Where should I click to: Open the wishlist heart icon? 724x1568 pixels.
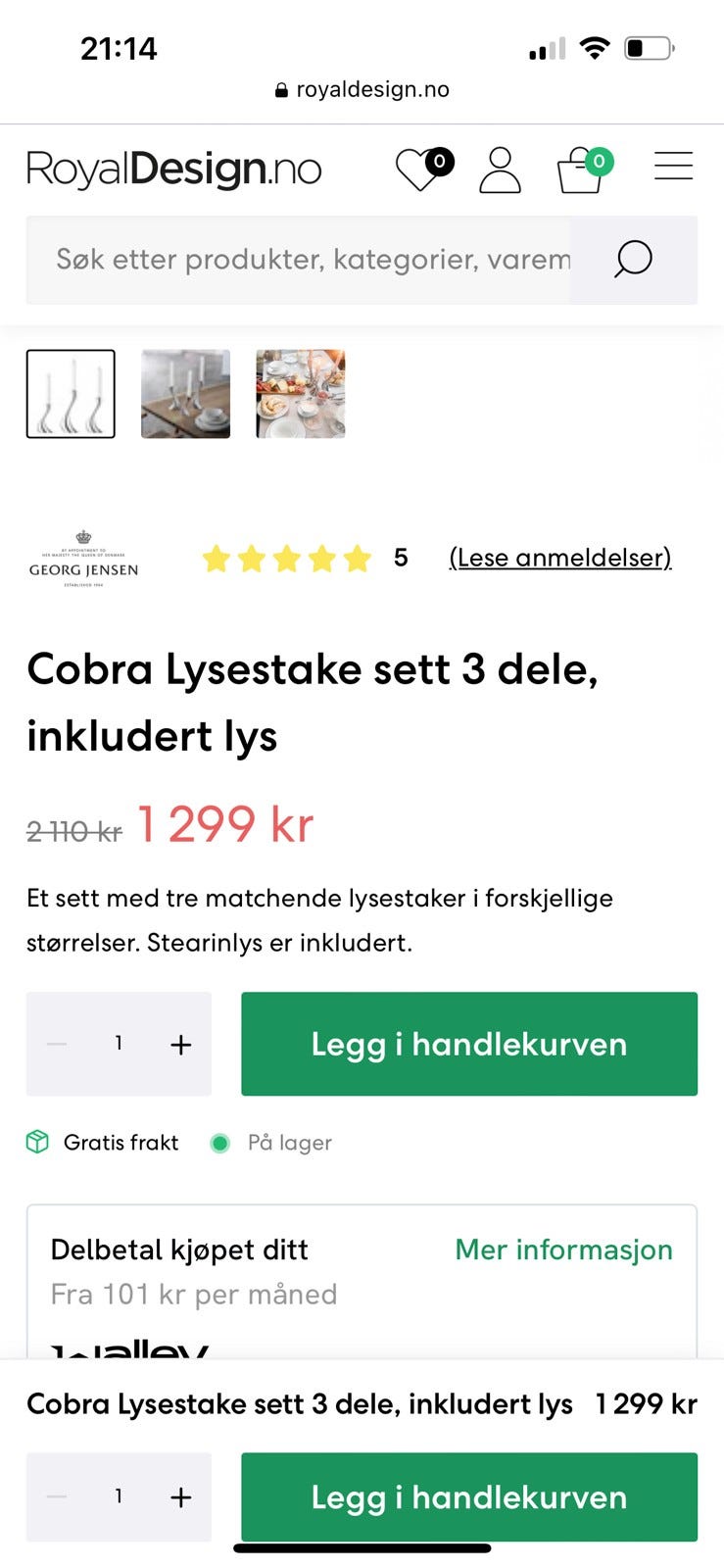tap(419, 167)
